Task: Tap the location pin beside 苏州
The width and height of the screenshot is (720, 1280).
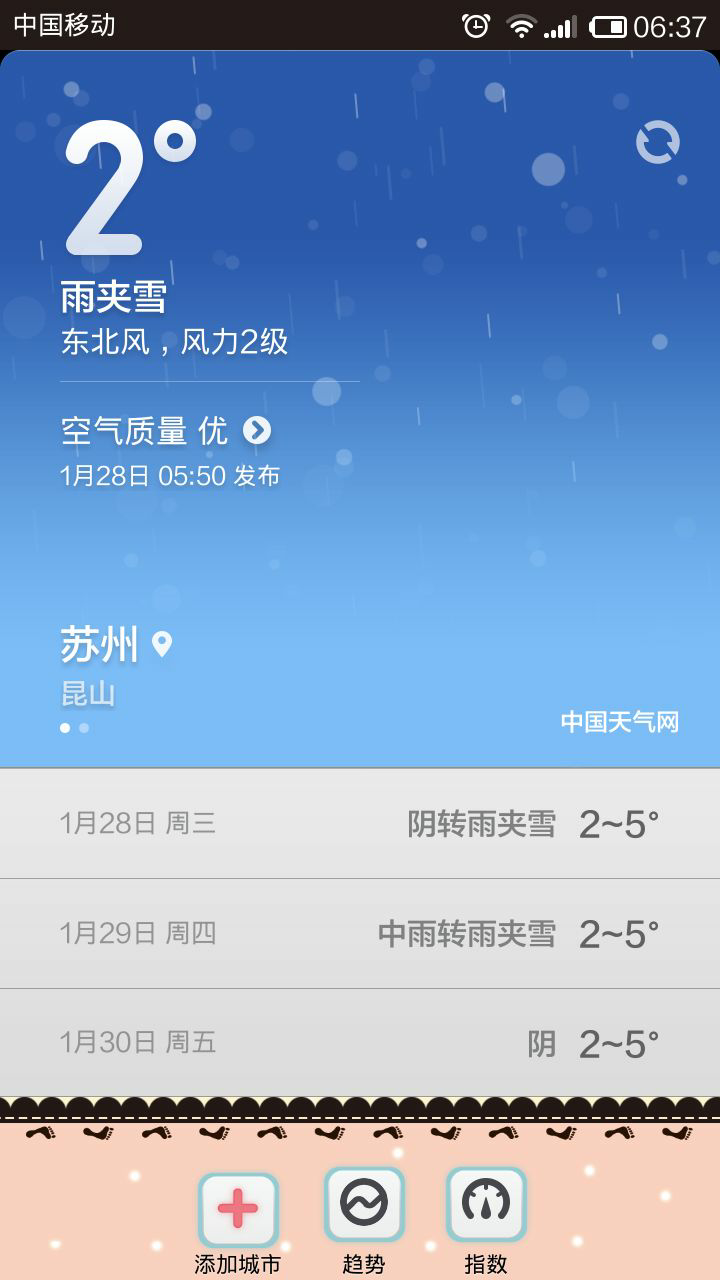Action: pyautogui.click(x=162, y=644)
